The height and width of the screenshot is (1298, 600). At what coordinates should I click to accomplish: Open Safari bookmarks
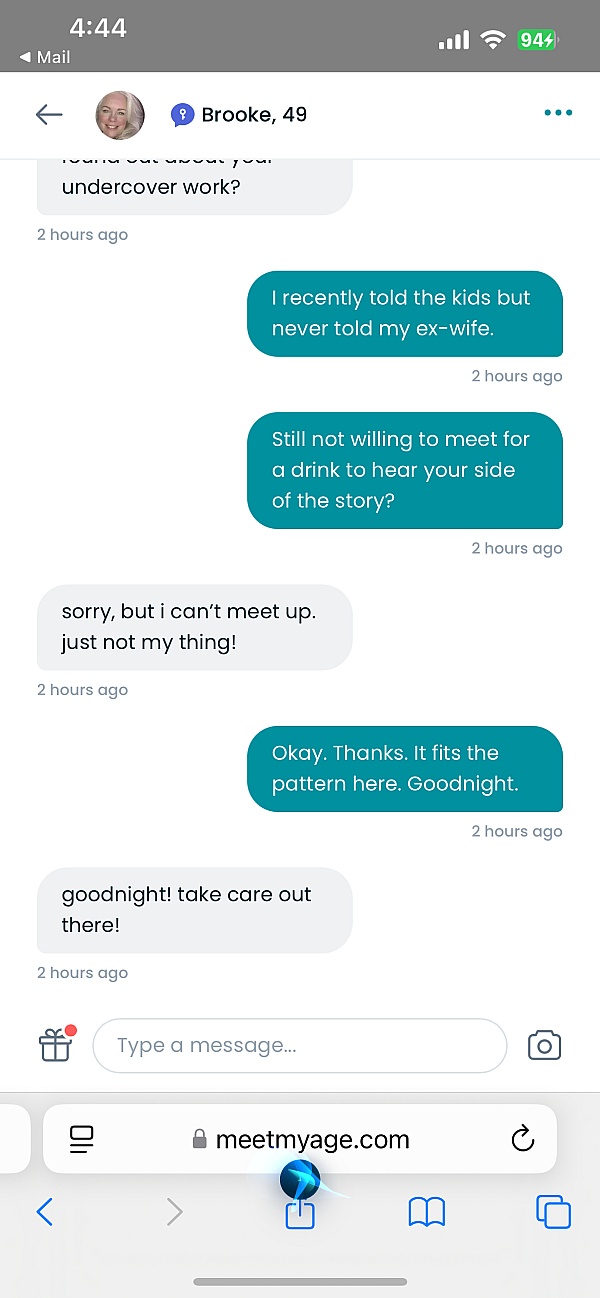(x=427, y=1213)
